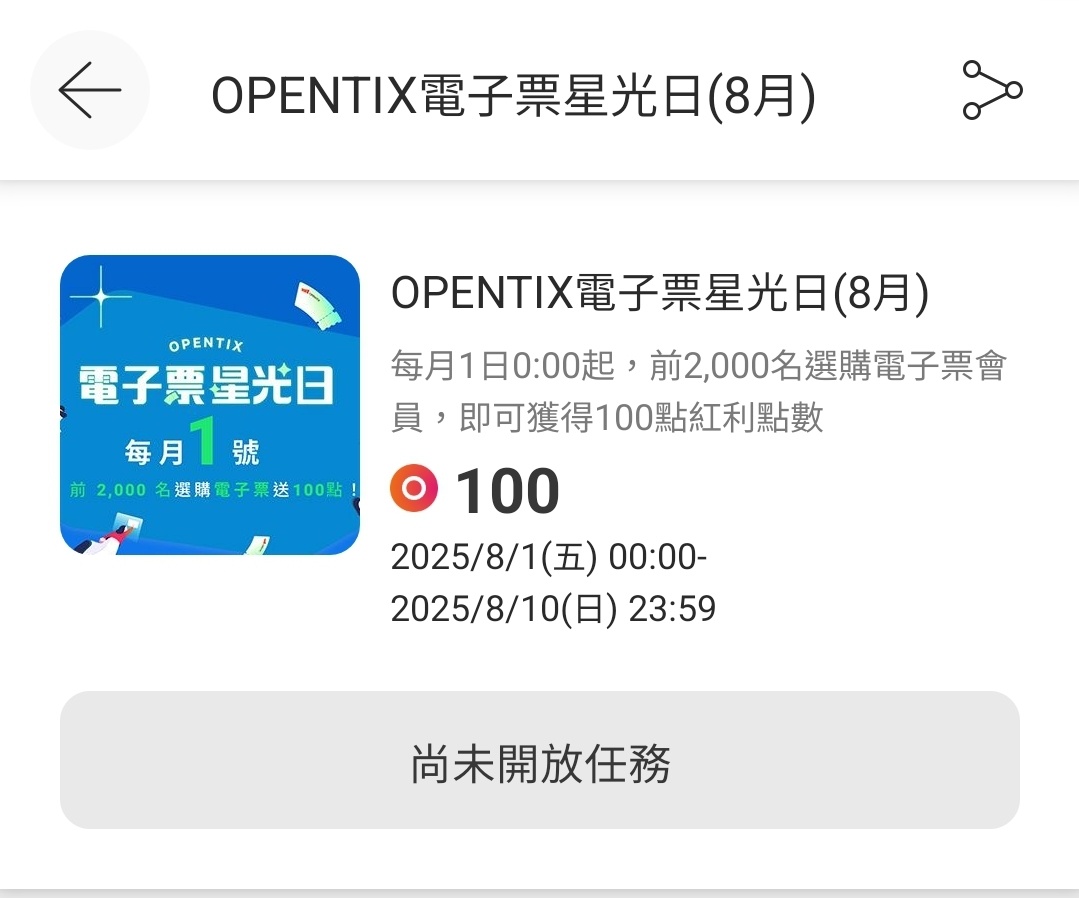Share the OPENTIX電子票星光日 event
The height and width of the screenshot is (898, 1079).
click(x=991, y=91)
